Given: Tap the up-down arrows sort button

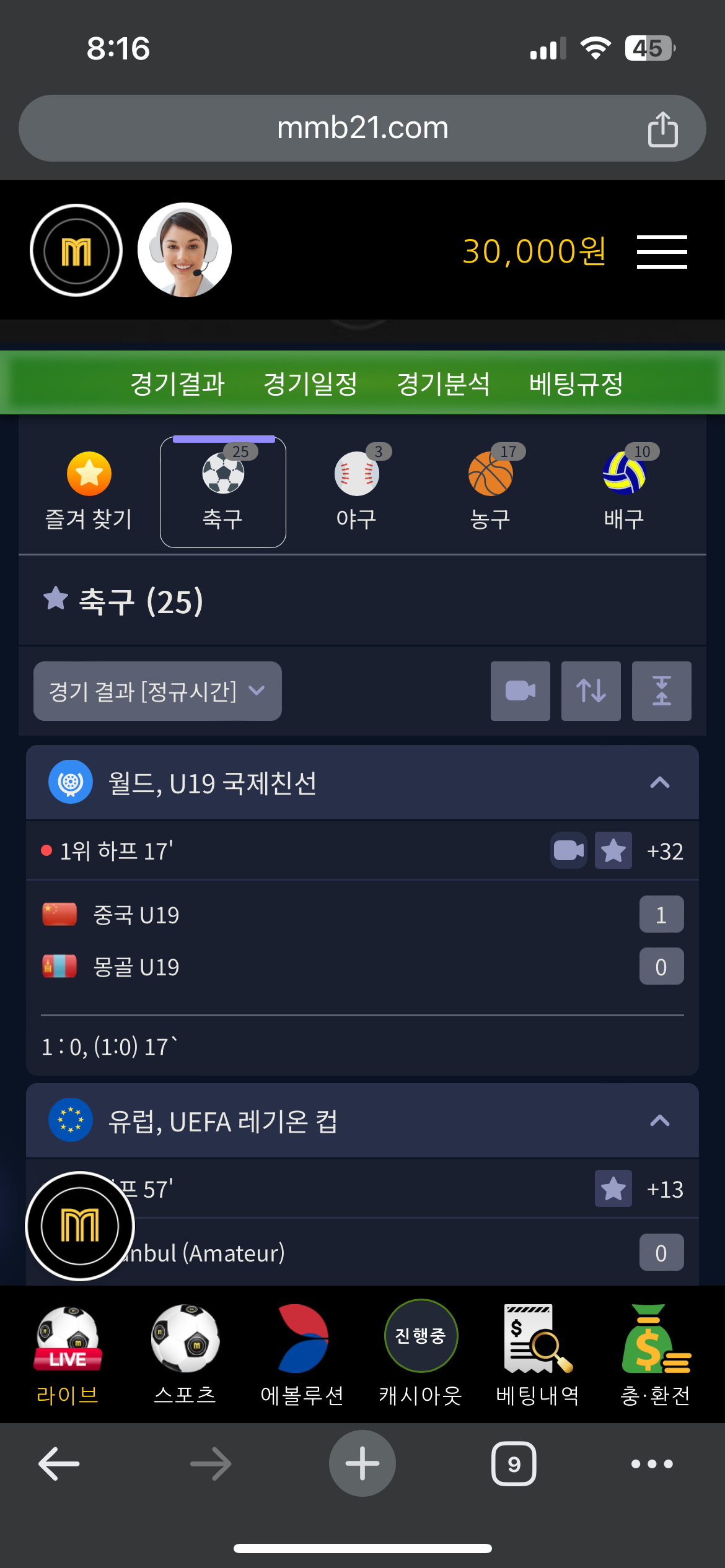Looking at the screenshot, I should pos(591,691).
